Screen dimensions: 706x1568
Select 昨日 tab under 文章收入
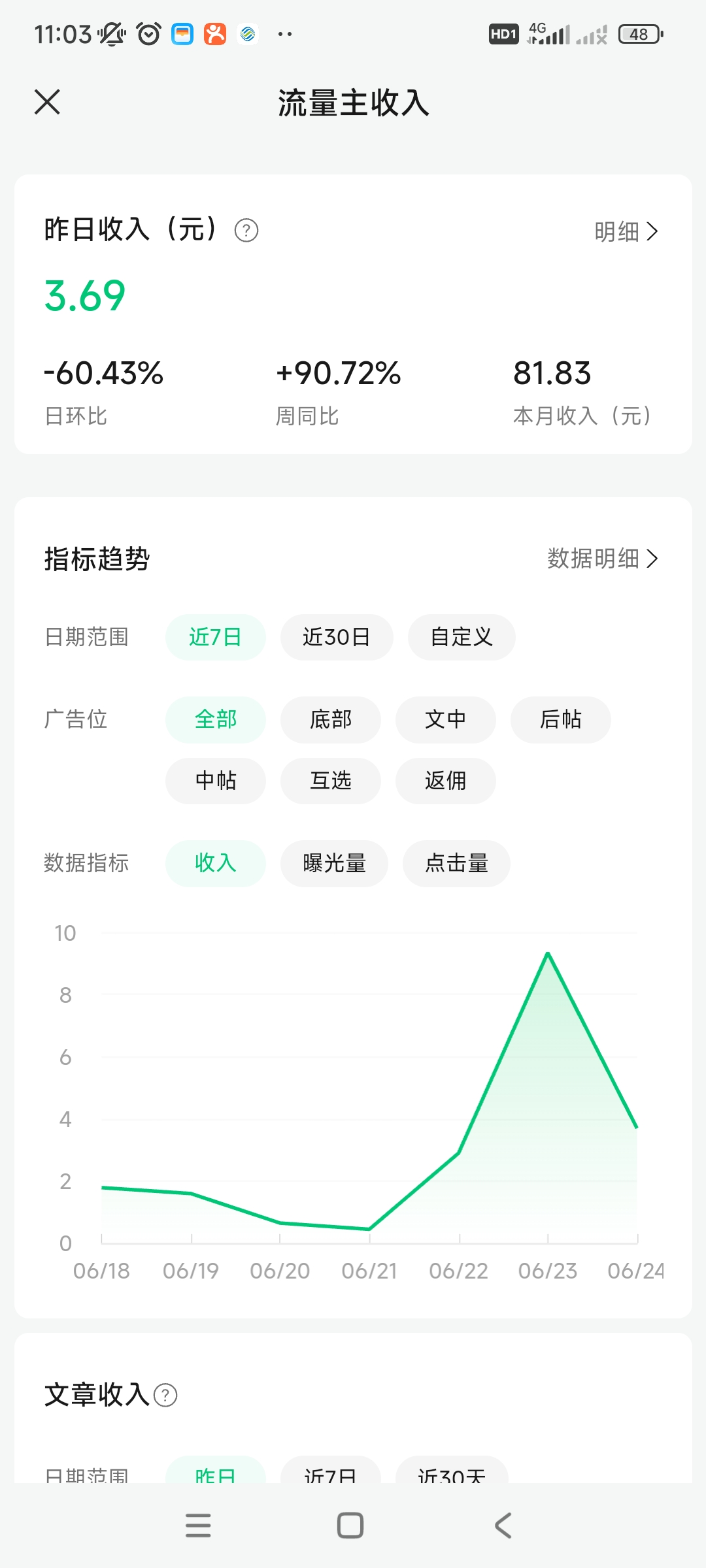tap(216, 1478)
